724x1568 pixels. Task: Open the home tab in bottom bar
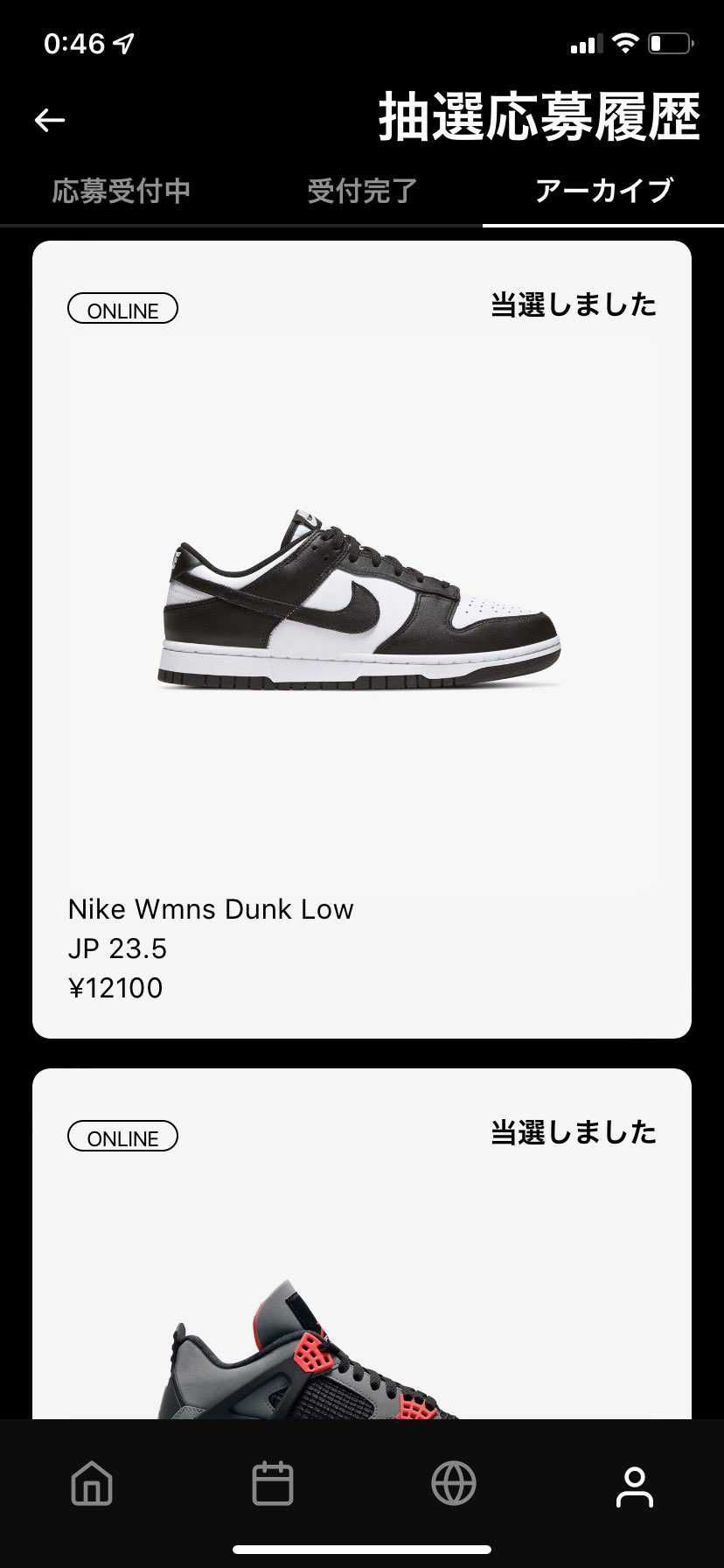pos(92,1484)
